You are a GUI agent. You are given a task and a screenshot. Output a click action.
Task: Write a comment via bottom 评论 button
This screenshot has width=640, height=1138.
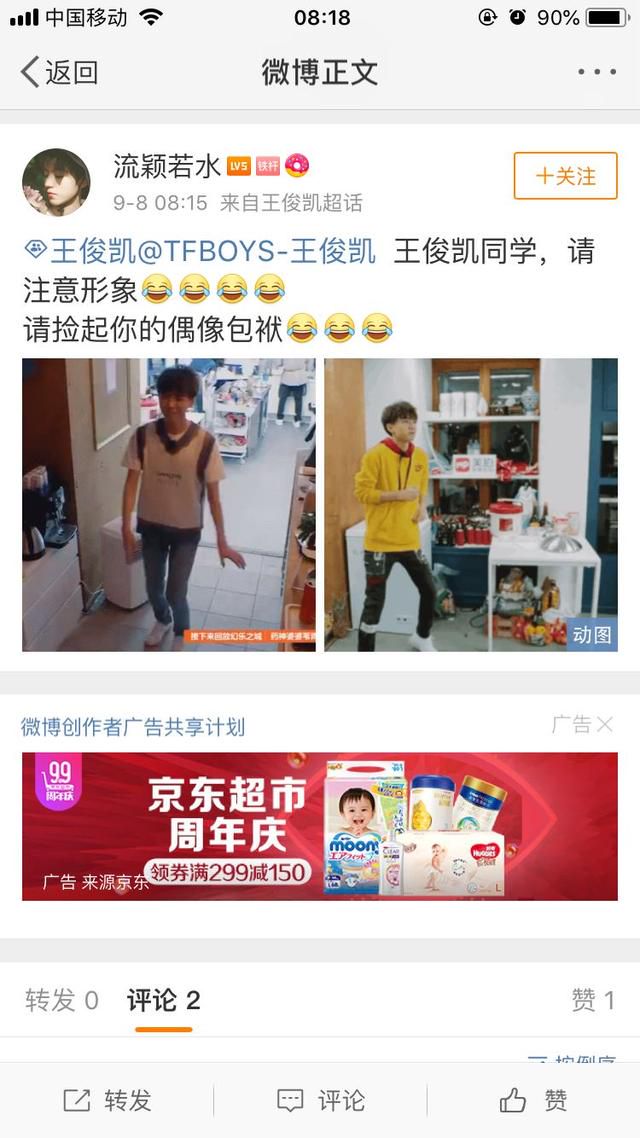pos(320,1101)
